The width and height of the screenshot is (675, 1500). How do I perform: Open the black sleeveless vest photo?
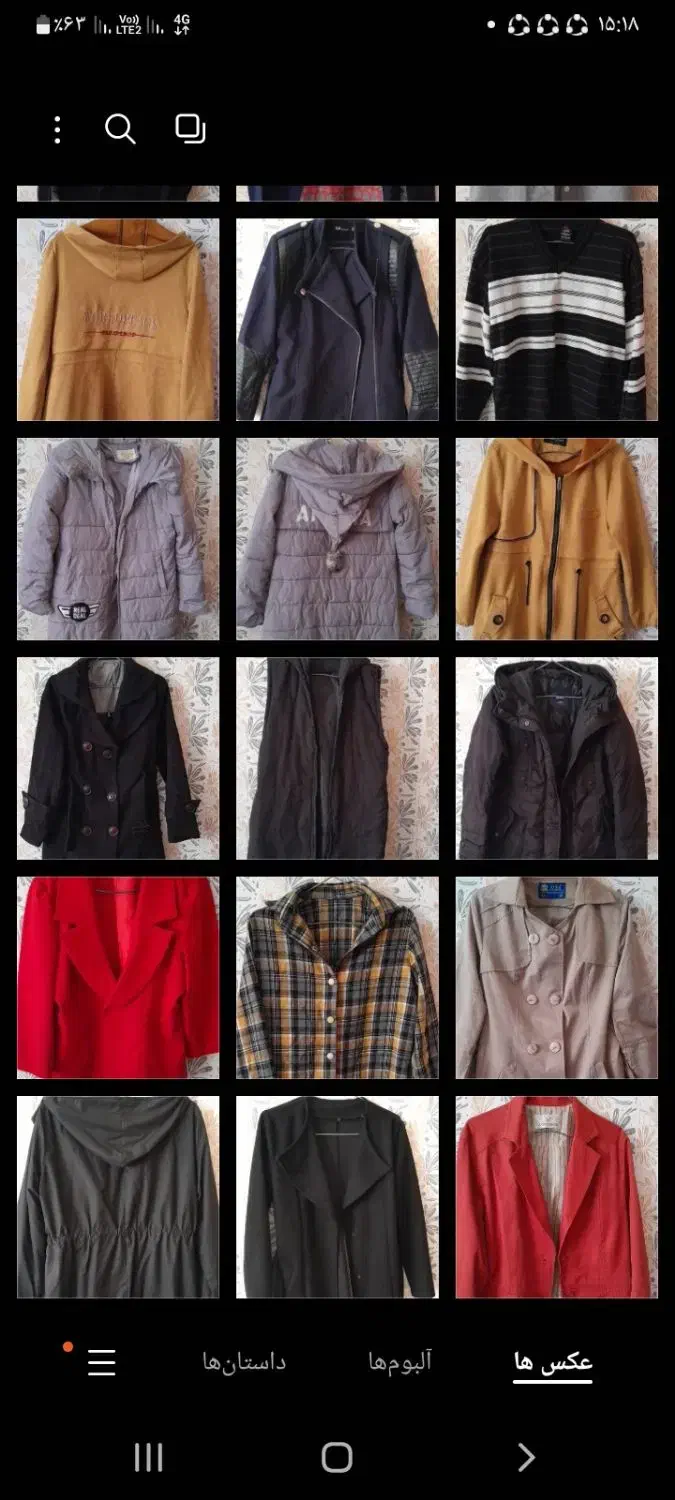337,758
